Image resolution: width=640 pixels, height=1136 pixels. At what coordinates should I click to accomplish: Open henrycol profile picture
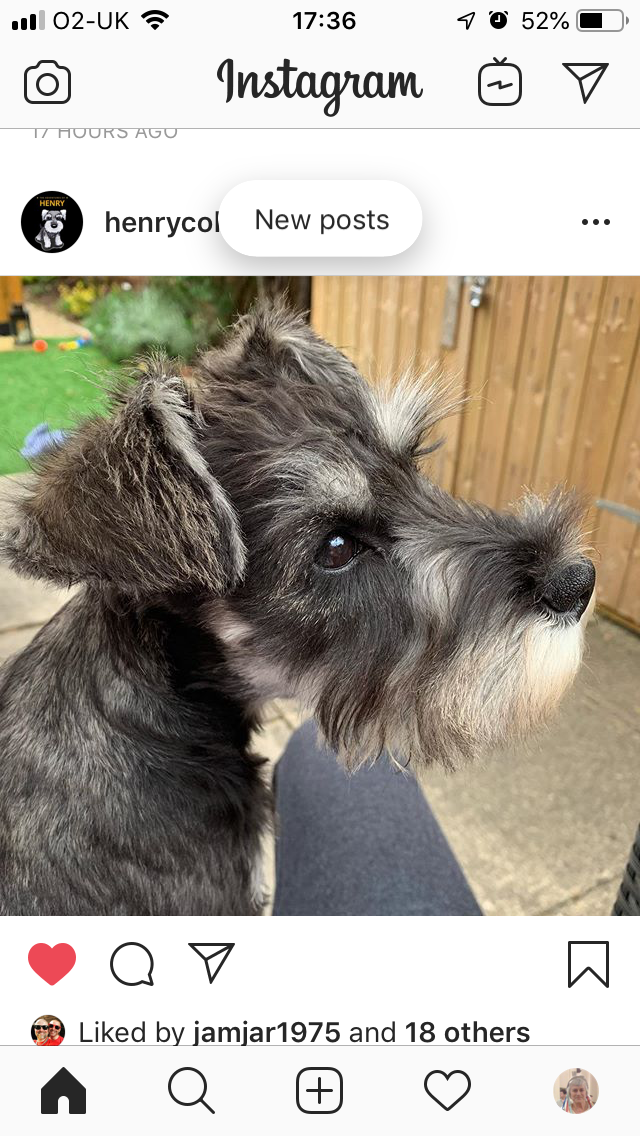pyautogui.click(x=51, y=222)
